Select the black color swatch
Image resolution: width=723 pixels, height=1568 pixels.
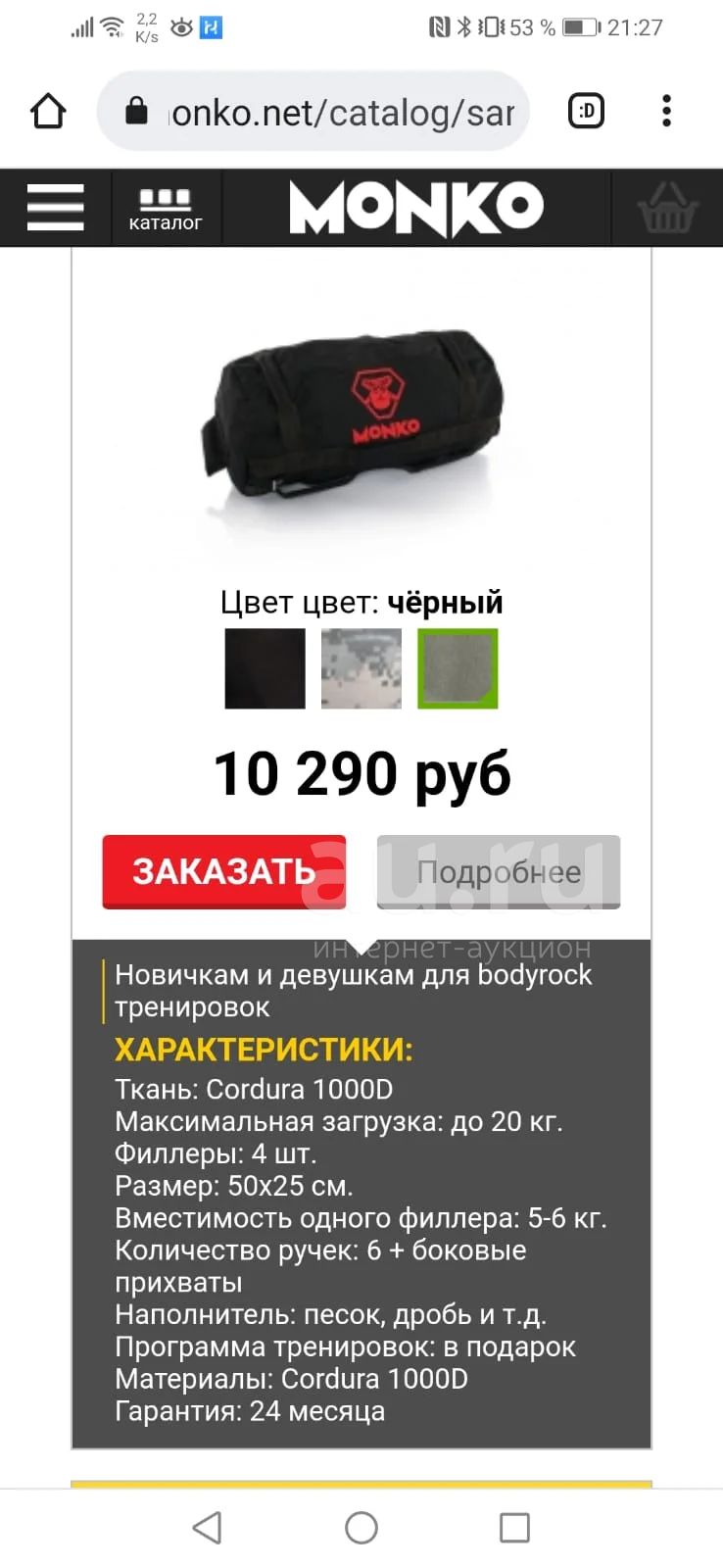click(x=265, y=668)
